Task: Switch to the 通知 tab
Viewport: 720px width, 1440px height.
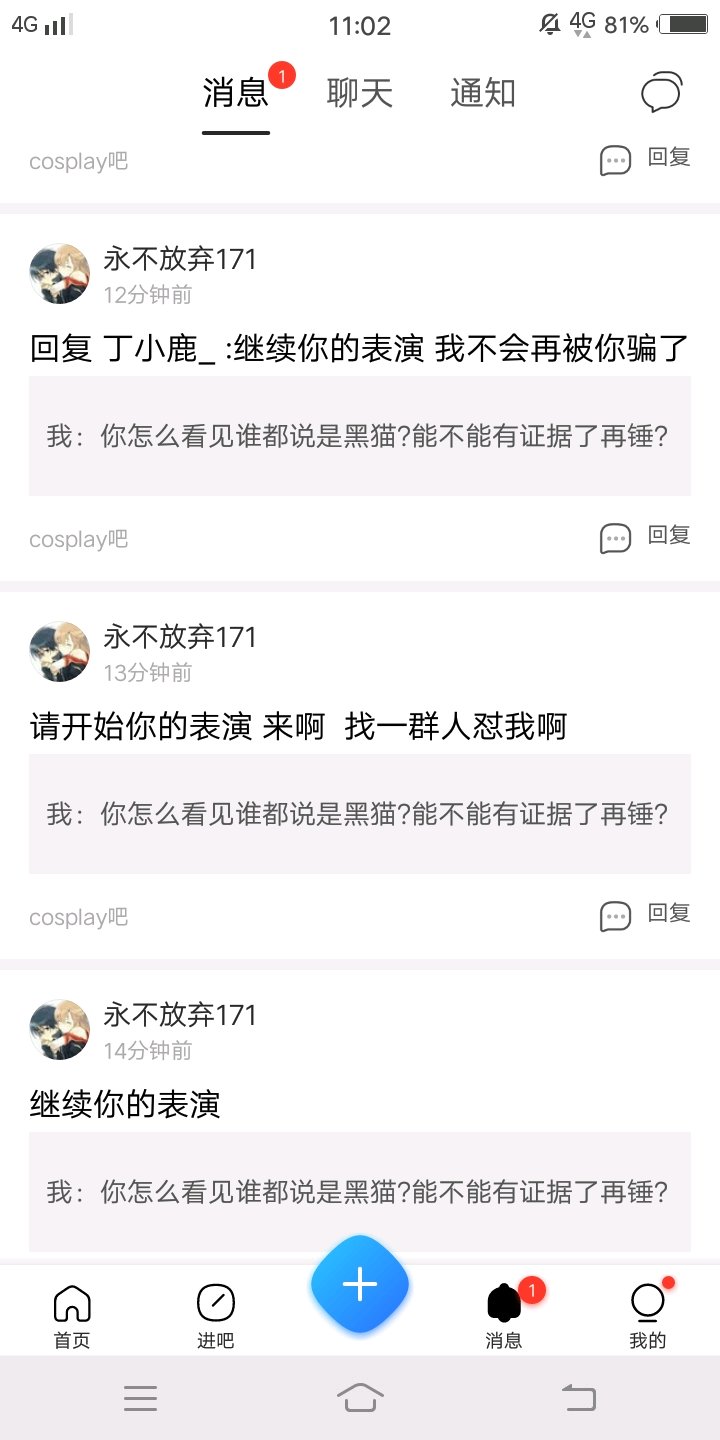Action: coord(482,94)
